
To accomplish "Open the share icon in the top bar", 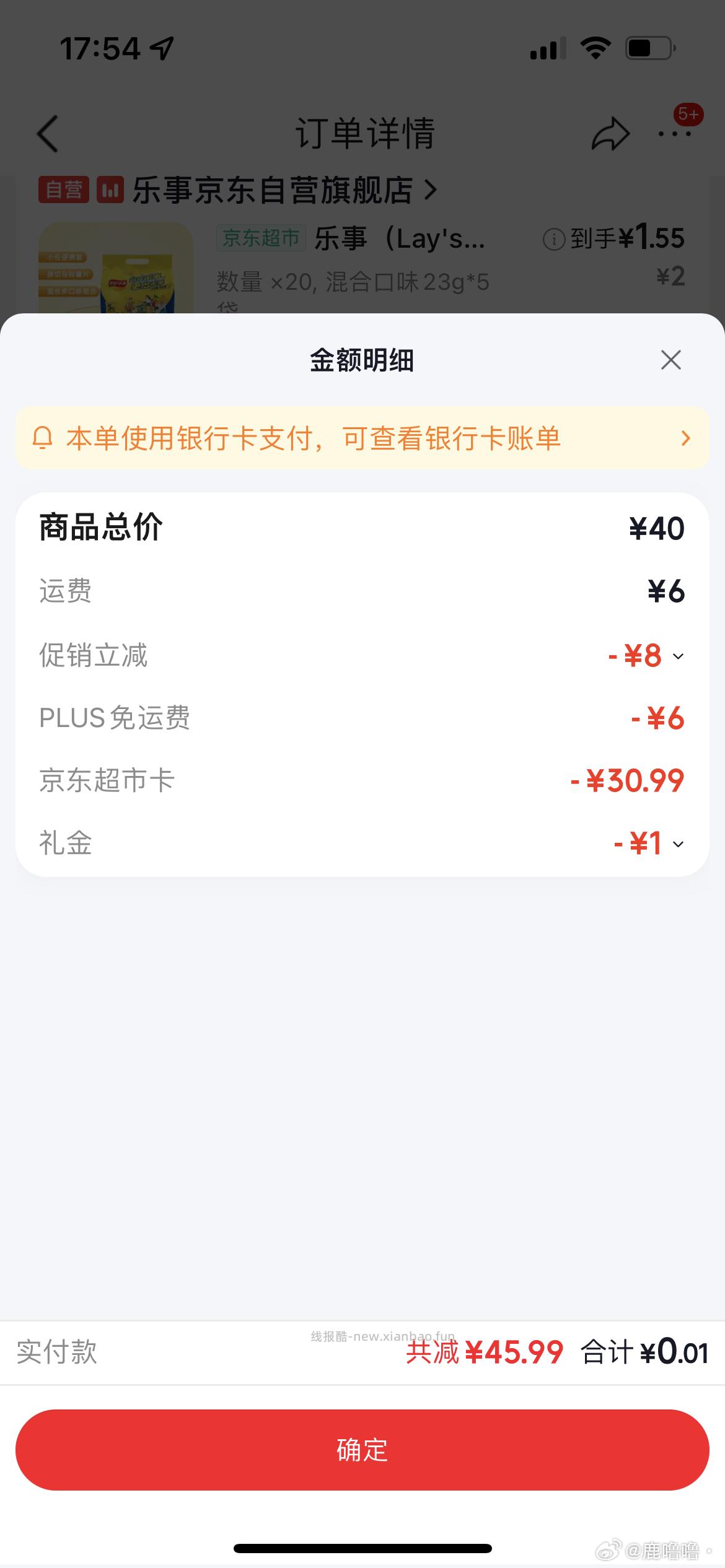I will [x=609, y=132].
